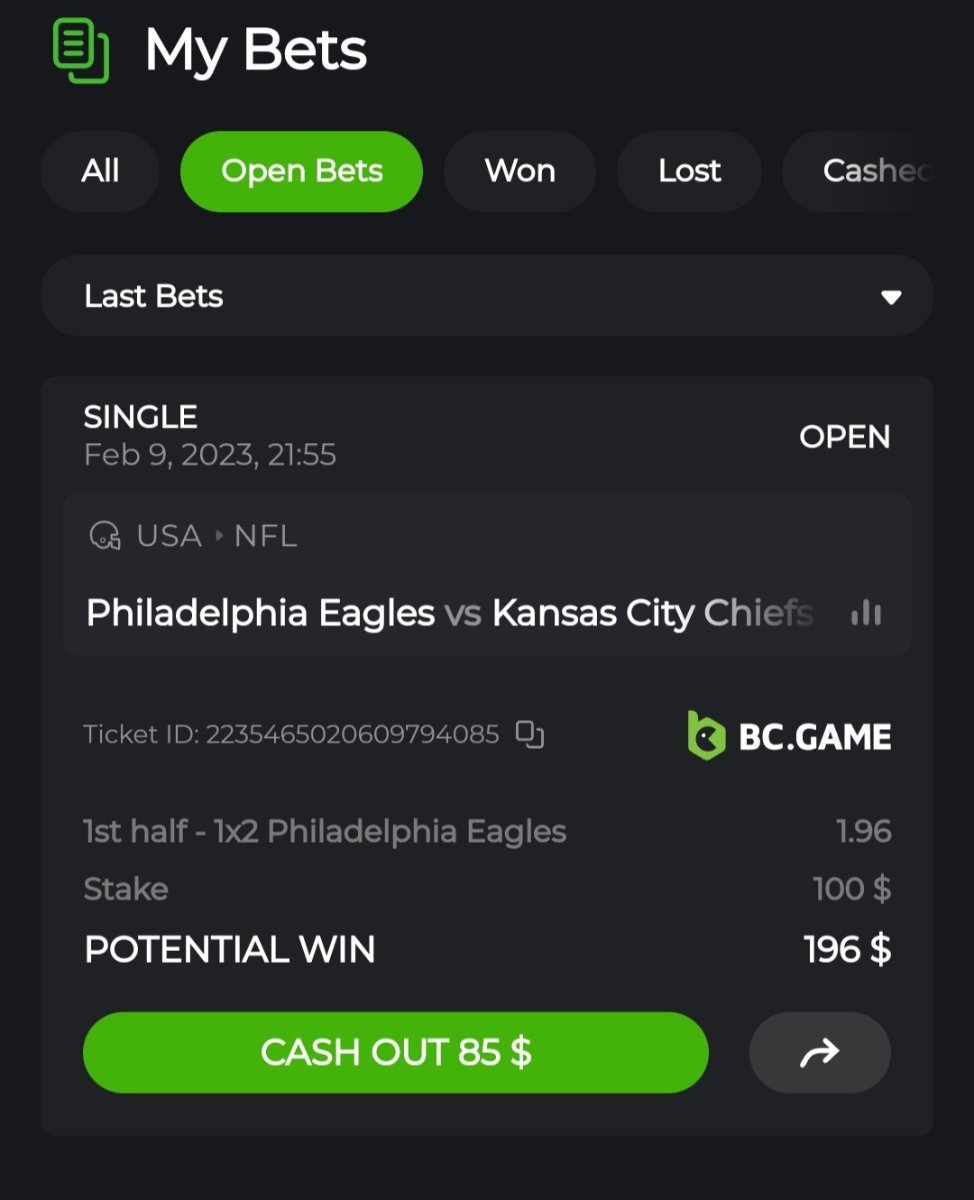Copy the Ticket ID
The image size is (974, 1200).
tap(529, 735)
